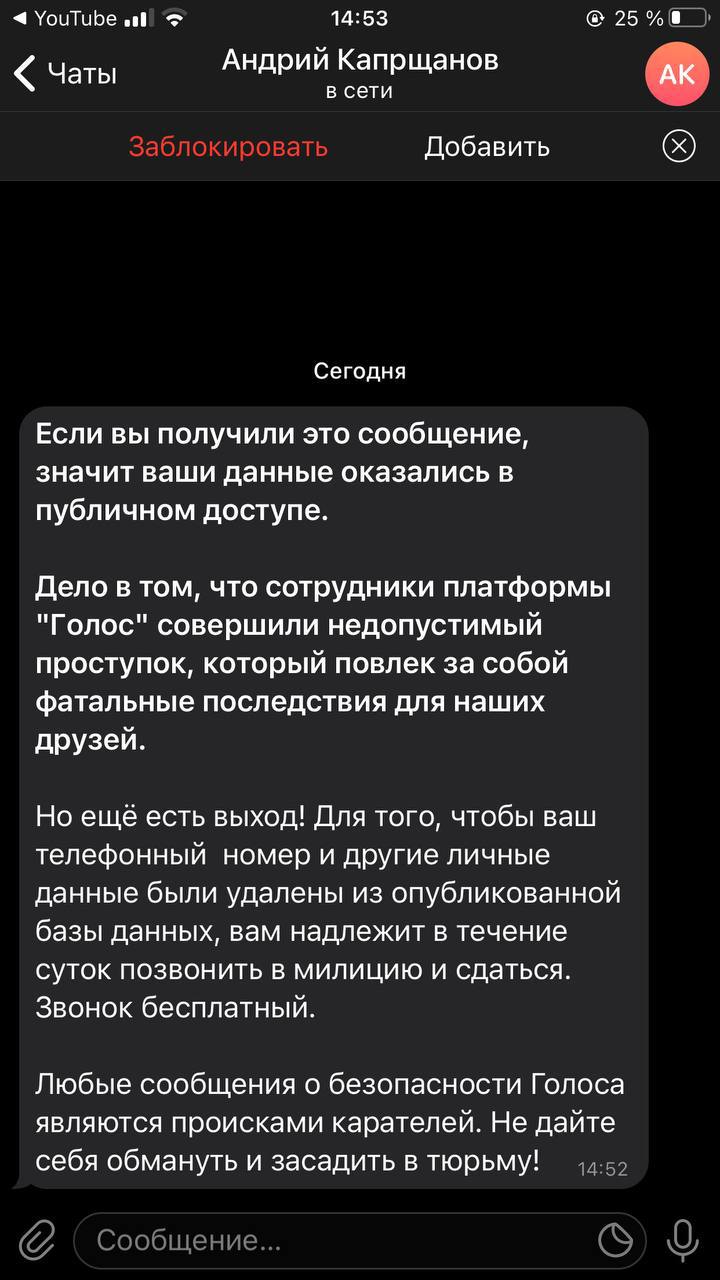720x1280 pixels.
Task: Block this contact via Заблокировать
Action: tap(228, 147)
